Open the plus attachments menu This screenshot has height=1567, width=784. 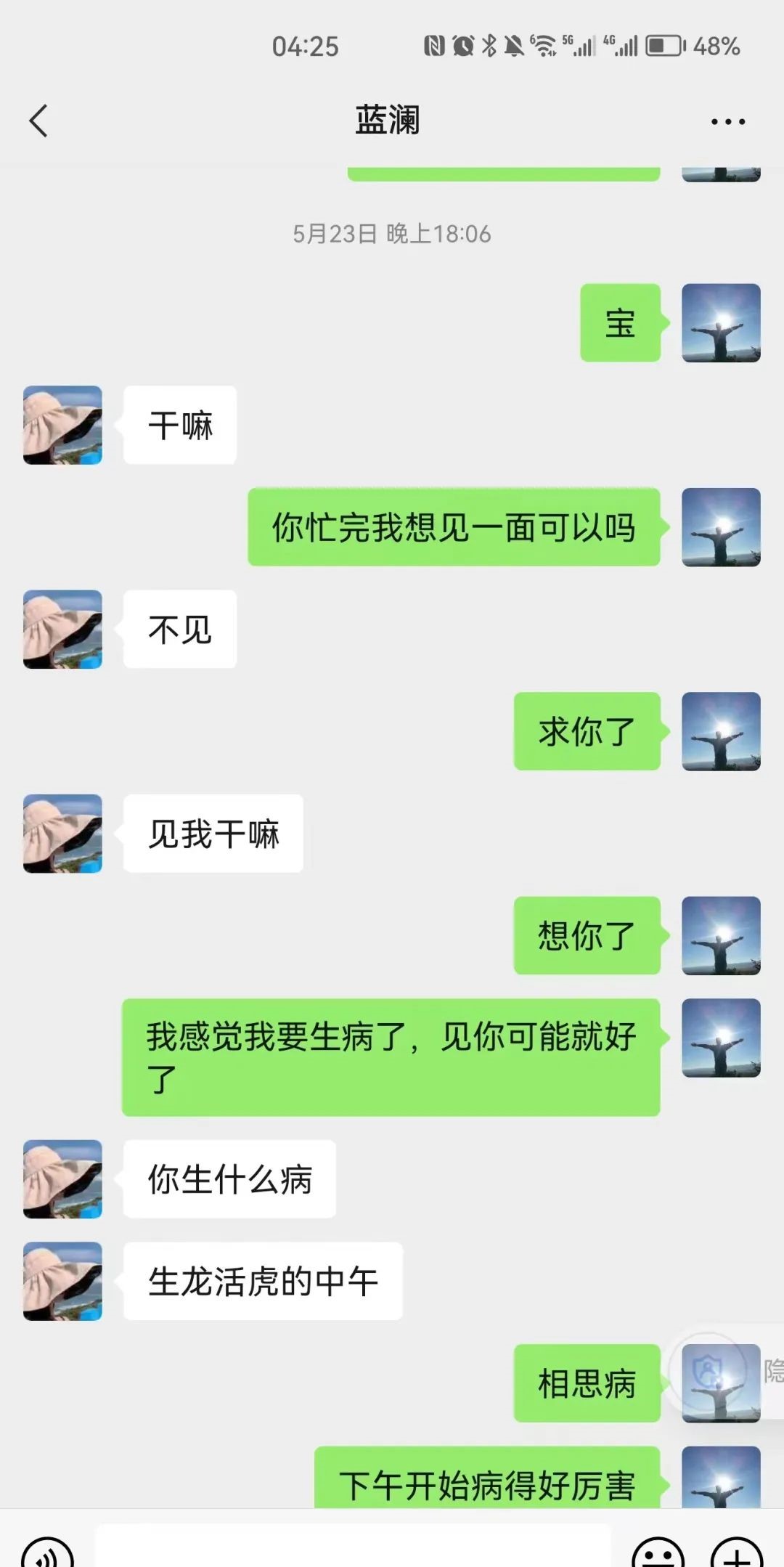[x=736, y=1554]
